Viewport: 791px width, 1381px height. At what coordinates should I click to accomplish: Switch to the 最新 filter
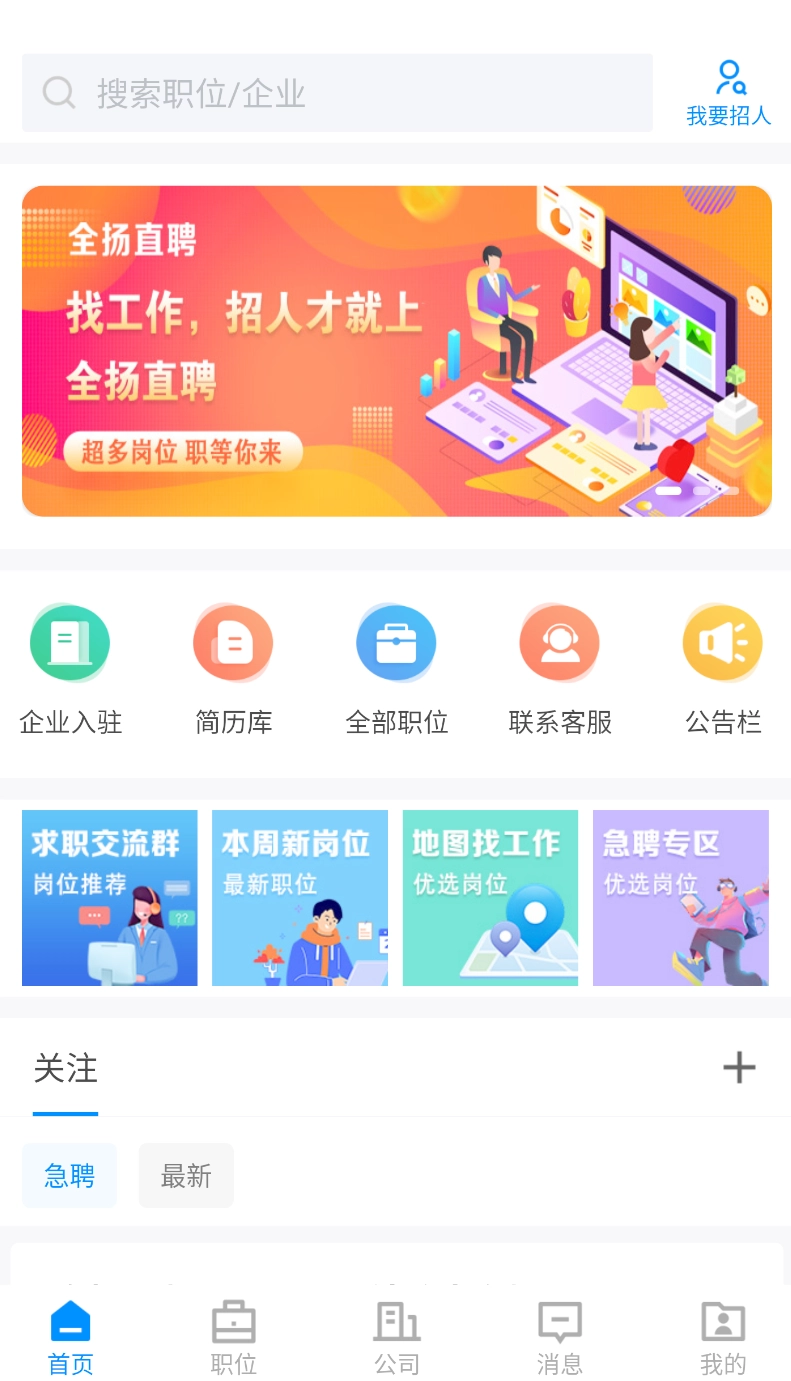click(186, 1175)
